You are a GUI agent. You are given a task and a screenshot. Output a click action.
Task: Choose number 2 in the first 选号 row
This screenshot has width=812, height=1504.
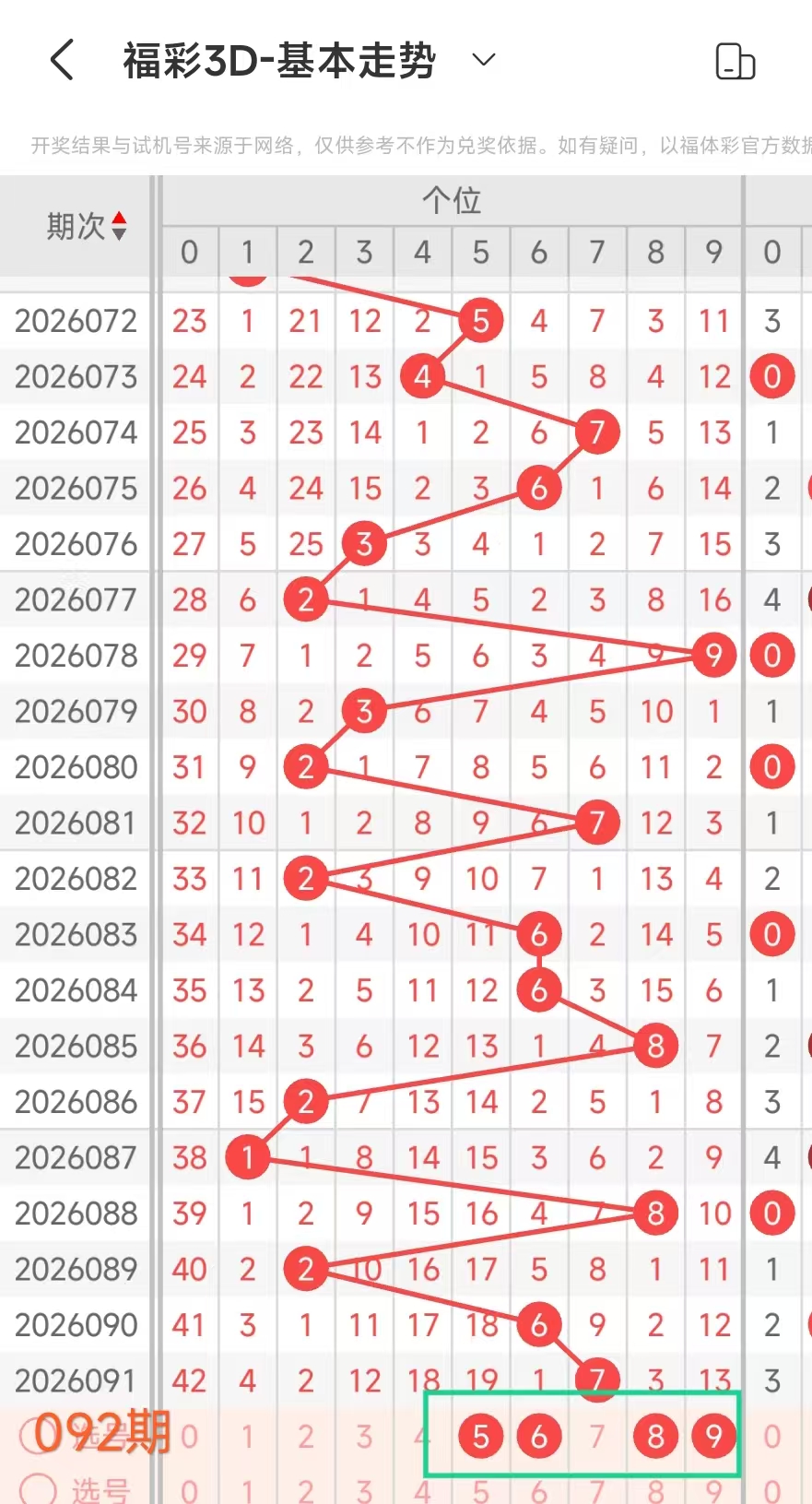point(305,1436)
